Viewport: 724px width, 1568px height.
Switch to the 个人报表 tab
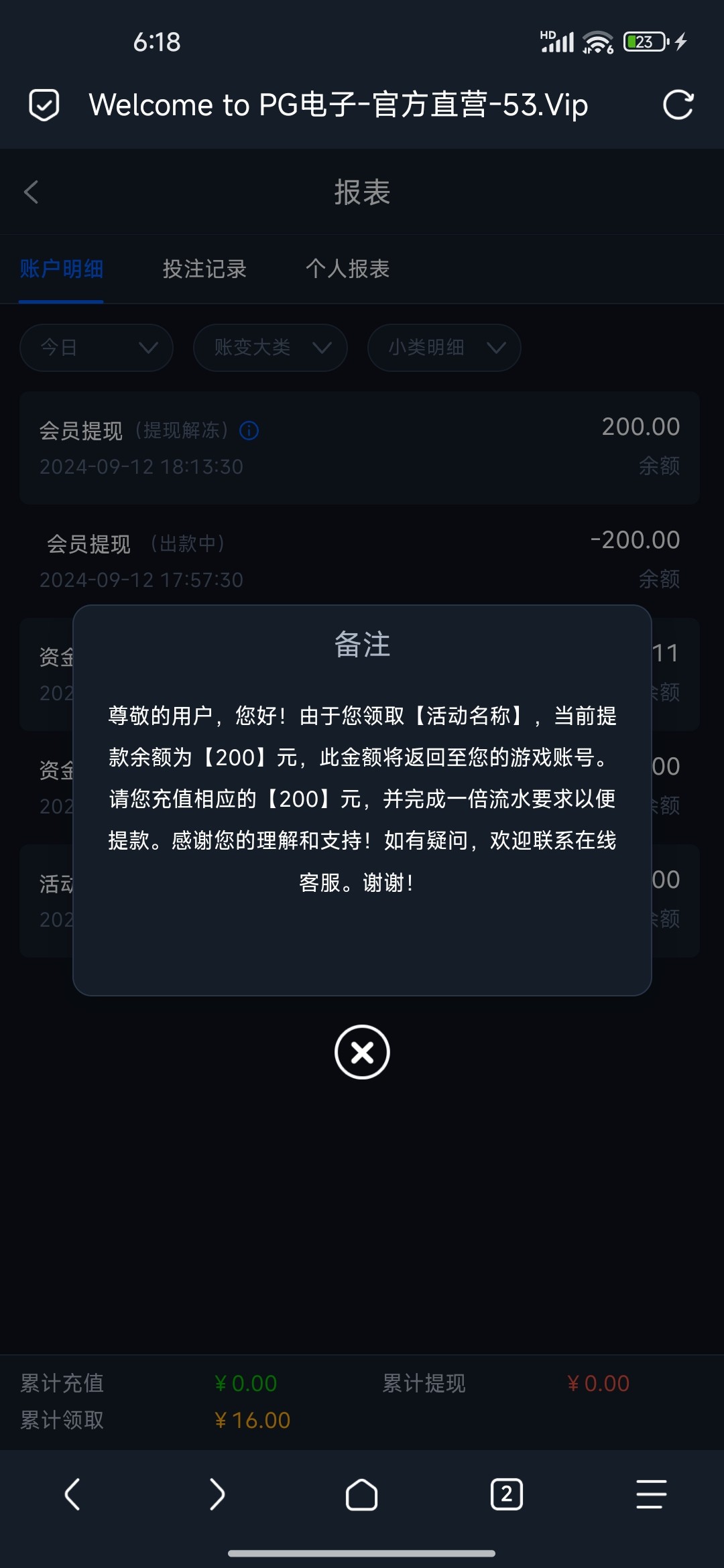[347, 269]
